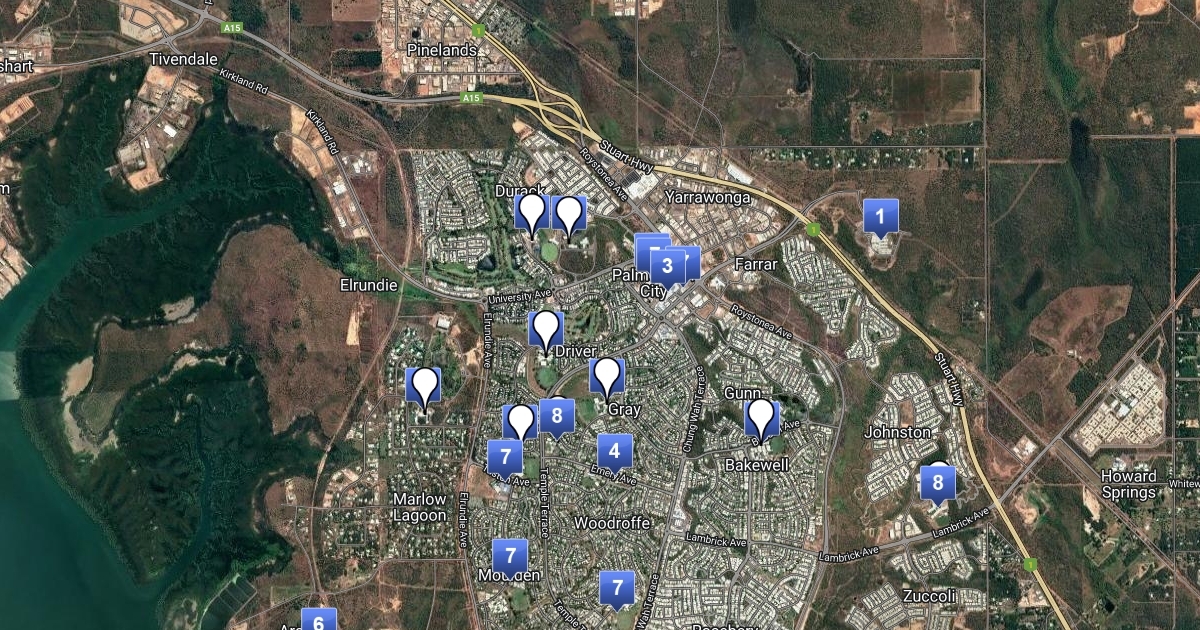Tap the pin marker above Bakewell
This screenshot has height=630, width=1200.
761,418
